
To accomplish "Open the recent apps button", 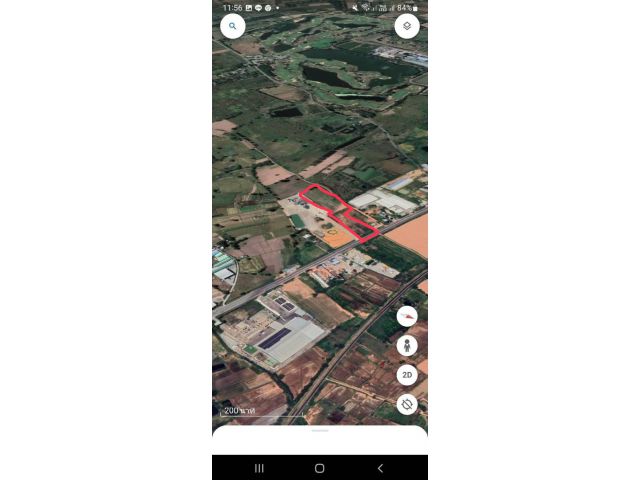I will point(259,468).
